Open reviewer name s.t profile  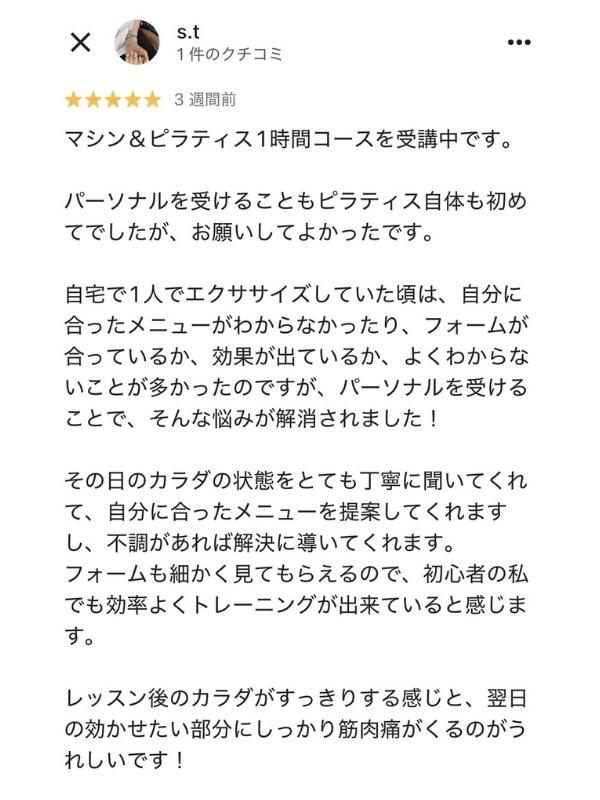point(188,32)
